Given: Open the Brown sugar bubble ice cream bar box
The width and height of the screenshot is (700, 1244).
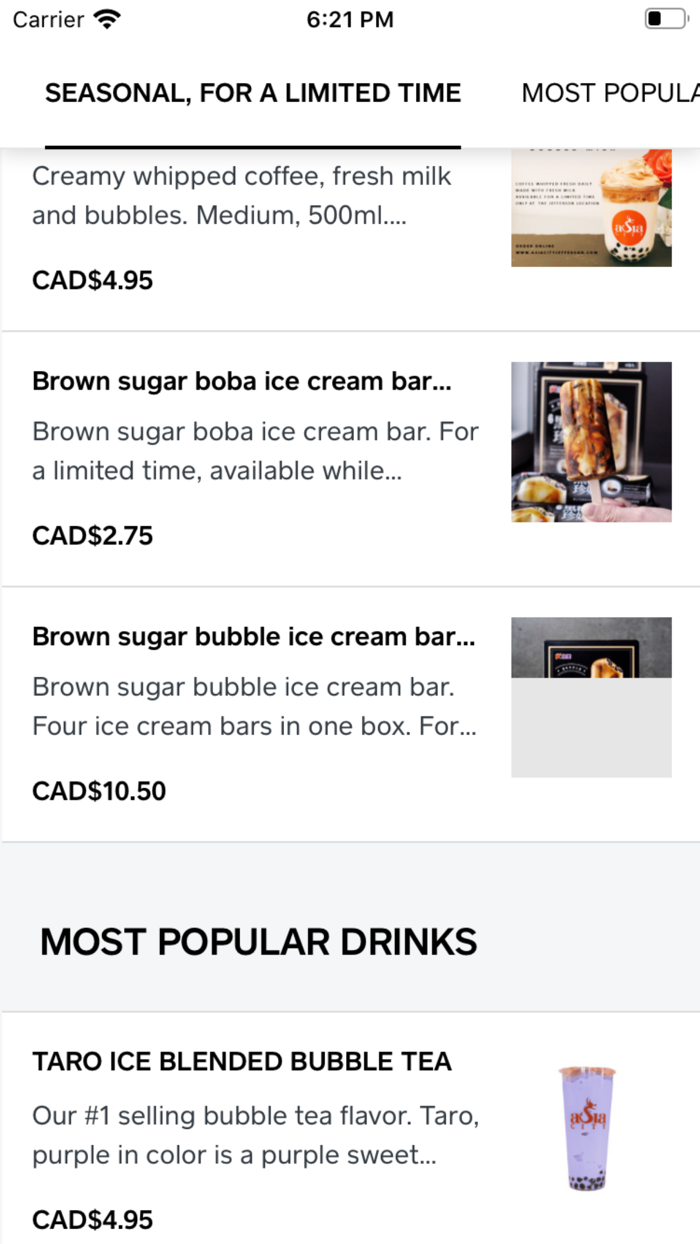Looking at the screenshot, I should click(x=350, y=715).
